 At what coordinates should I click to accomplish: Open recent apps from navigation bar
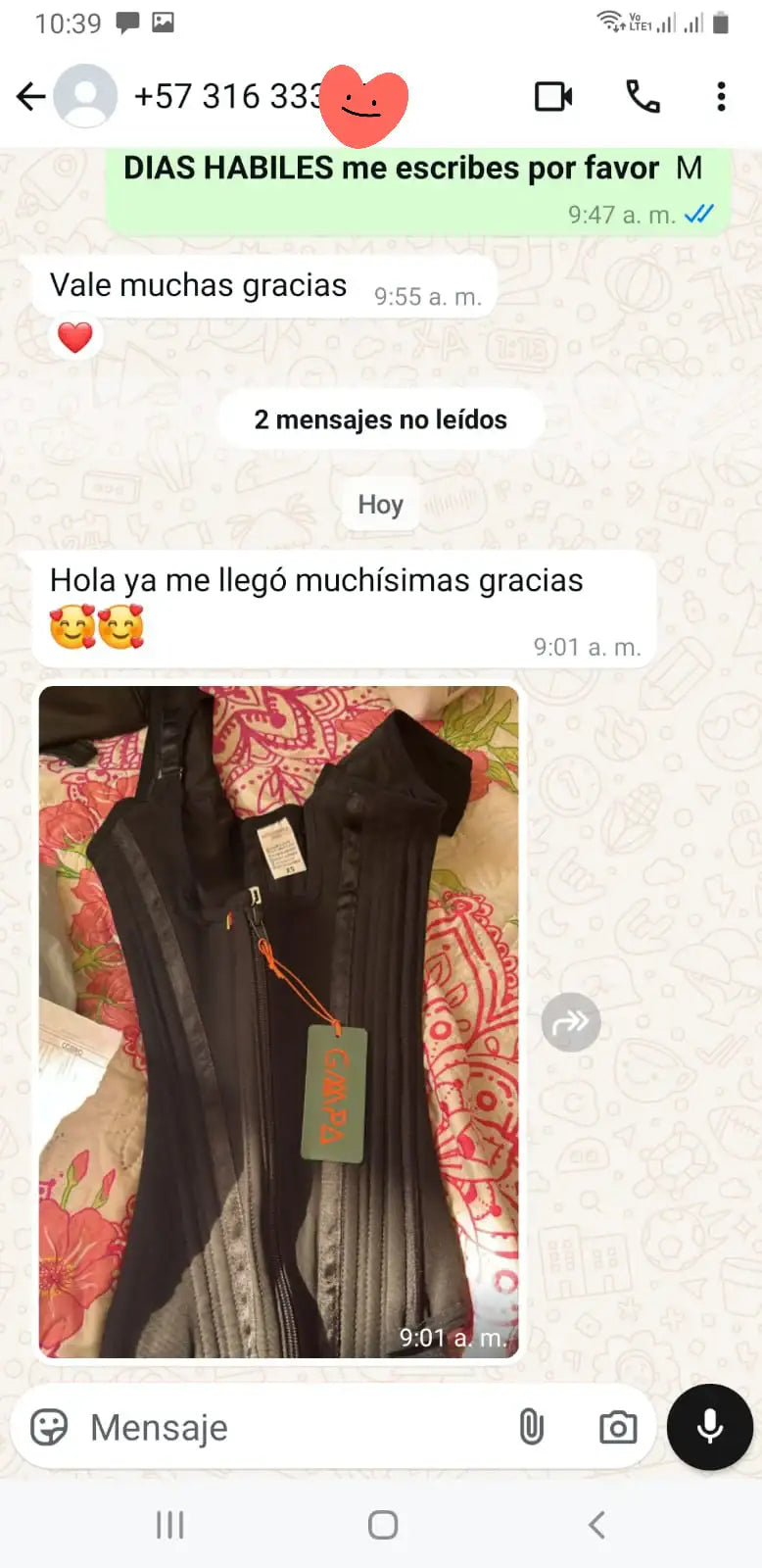point(169,1524)
